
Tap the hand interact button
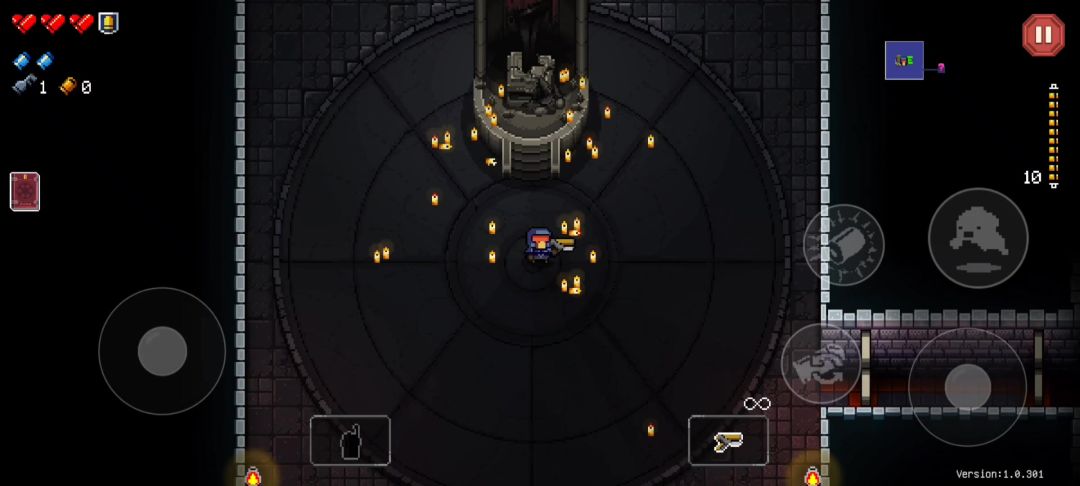point(350,441)
